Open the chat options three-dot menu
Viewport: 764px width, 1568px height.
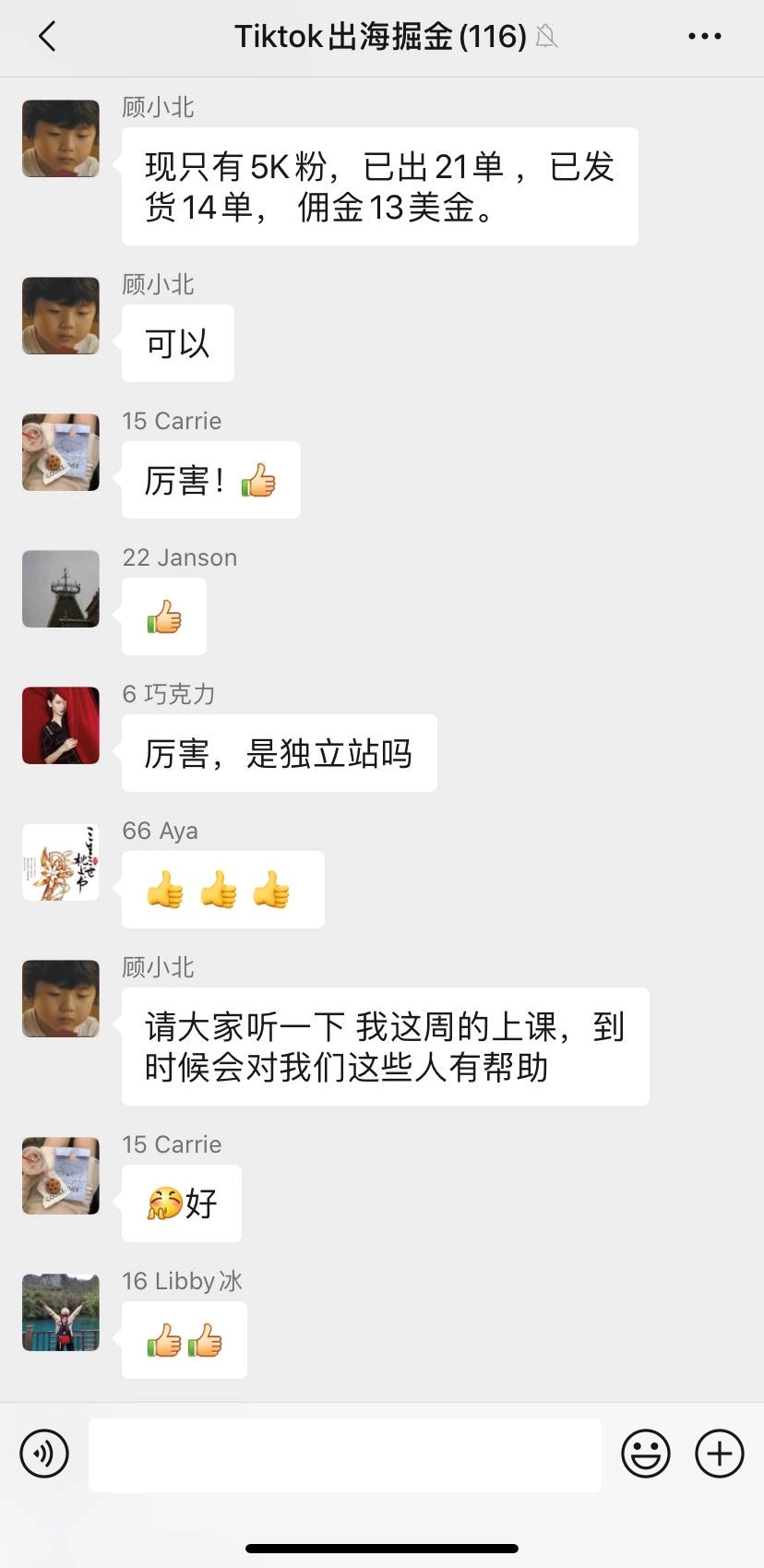point(704,37)
